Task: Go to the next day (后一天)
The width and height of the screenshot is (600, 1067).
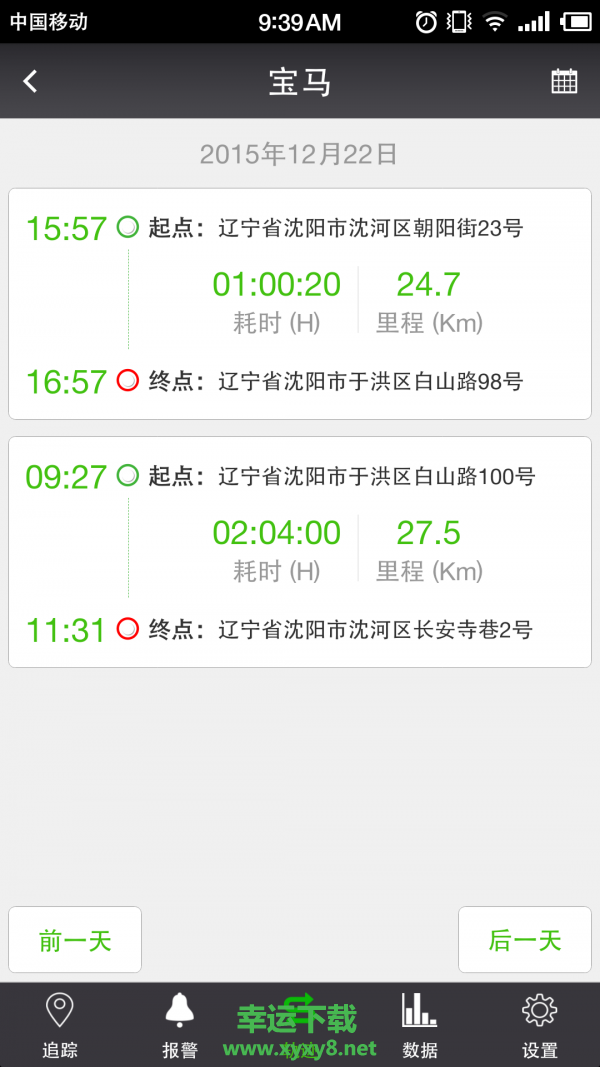Action: point(524,939)
